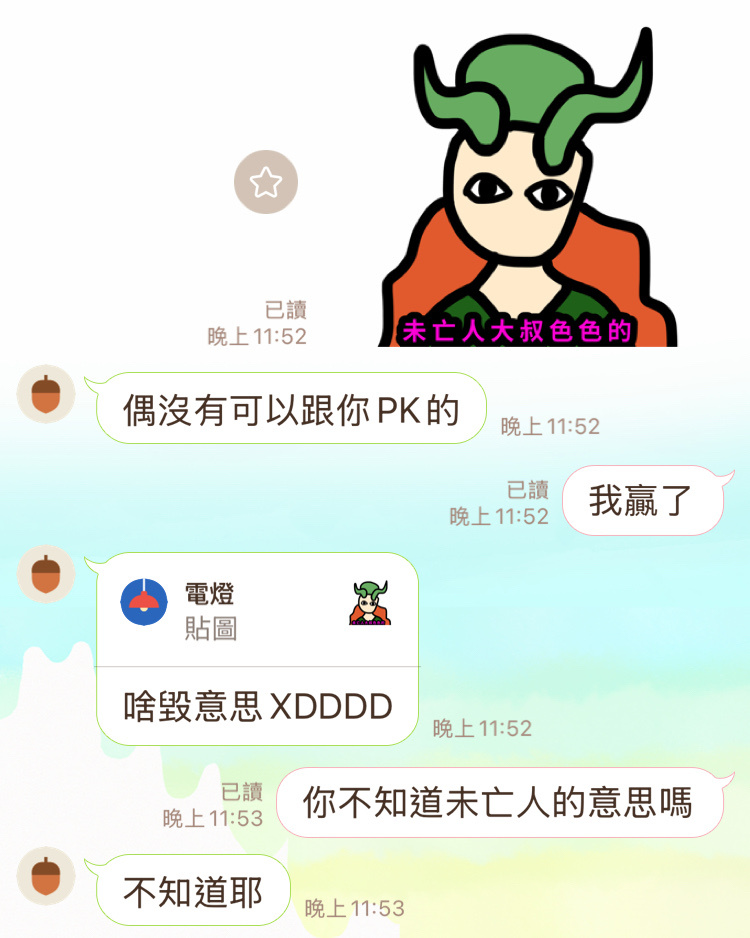
Task: Open the acorn avatar beside 偶沒有可以跟你PK的
Action: pyautogui.click(x=46, y=393)
